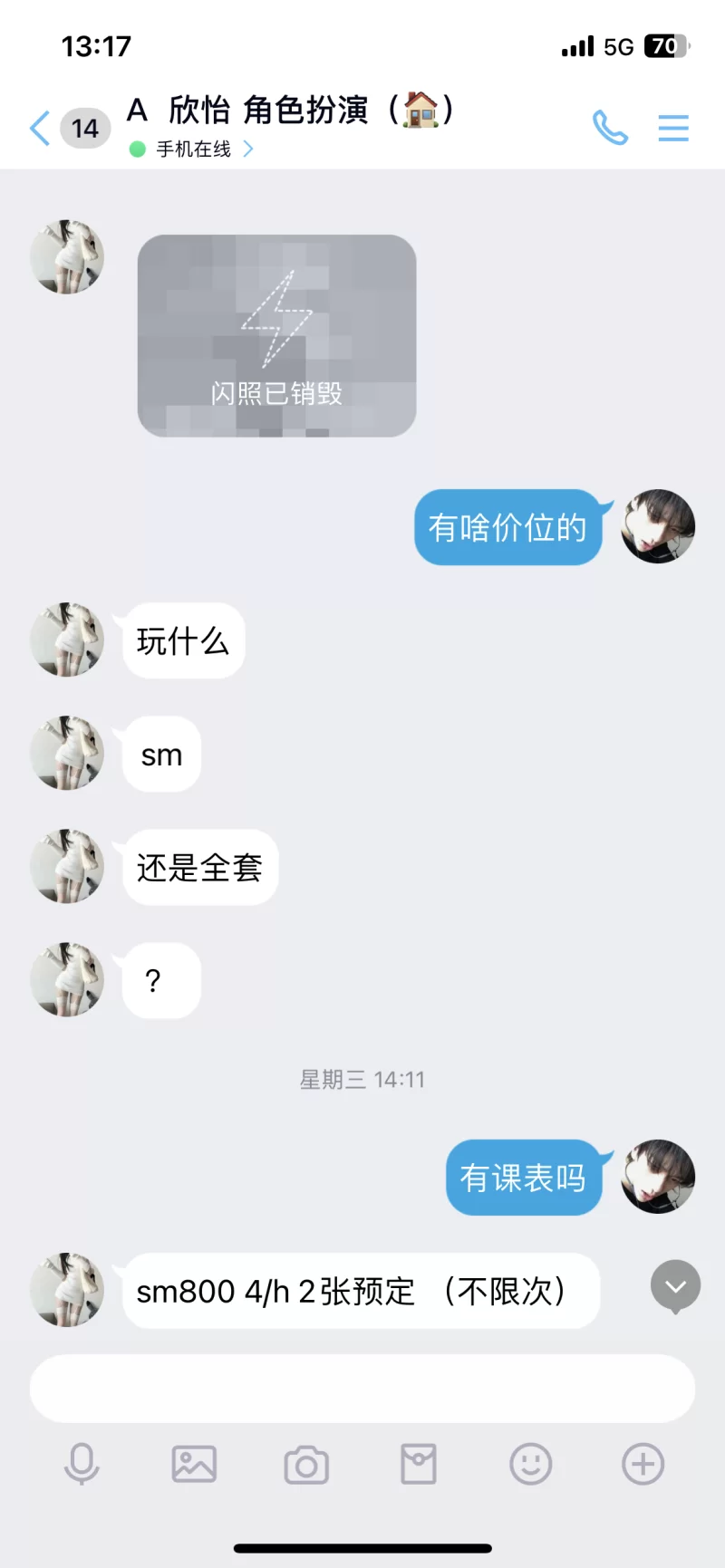Go back to the chat list
The height and width of the screenshot is (1568, 725).
pyautogui.click(x=41, y=129)
